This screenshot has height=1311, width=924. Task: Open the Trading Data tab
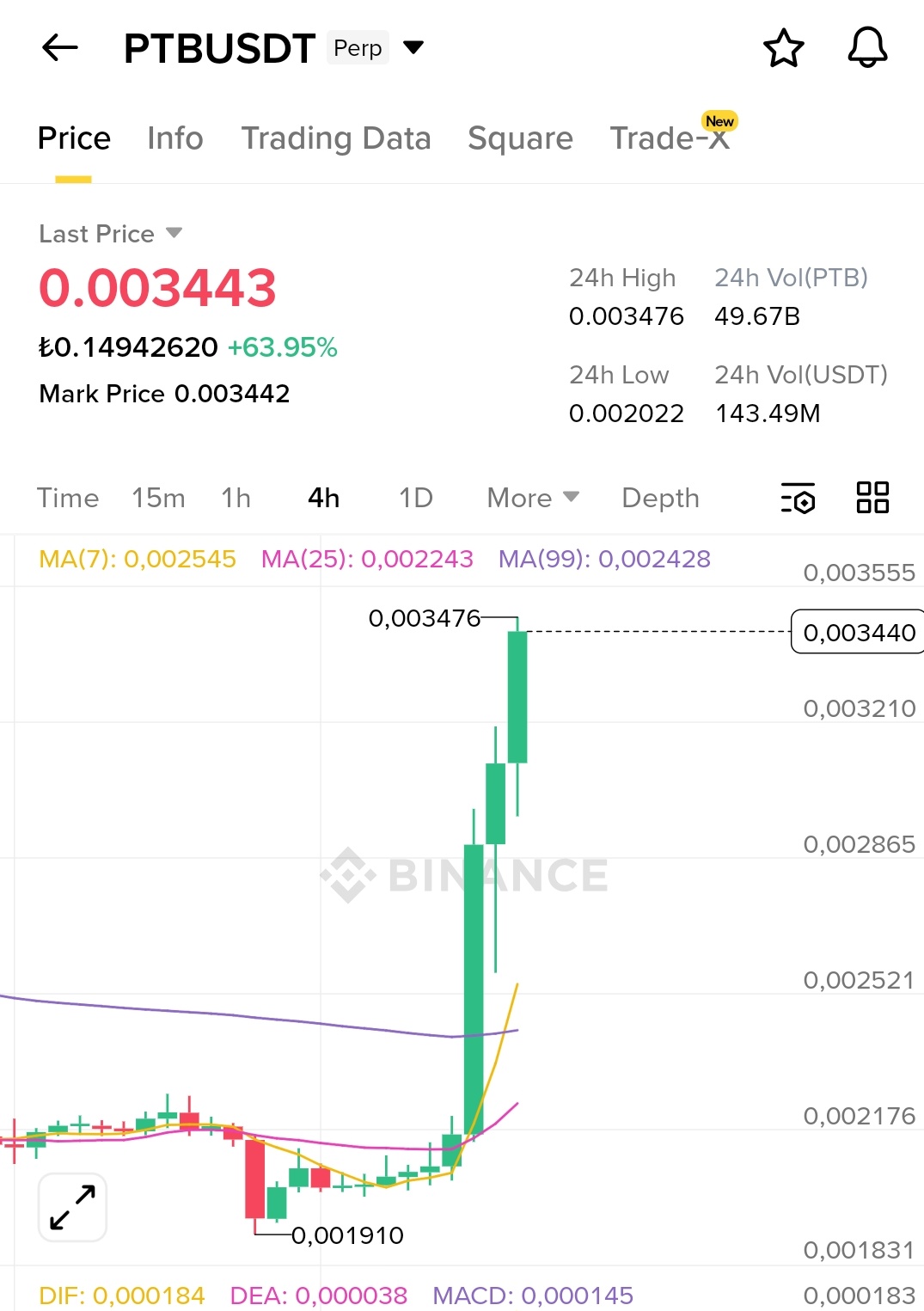336,138
